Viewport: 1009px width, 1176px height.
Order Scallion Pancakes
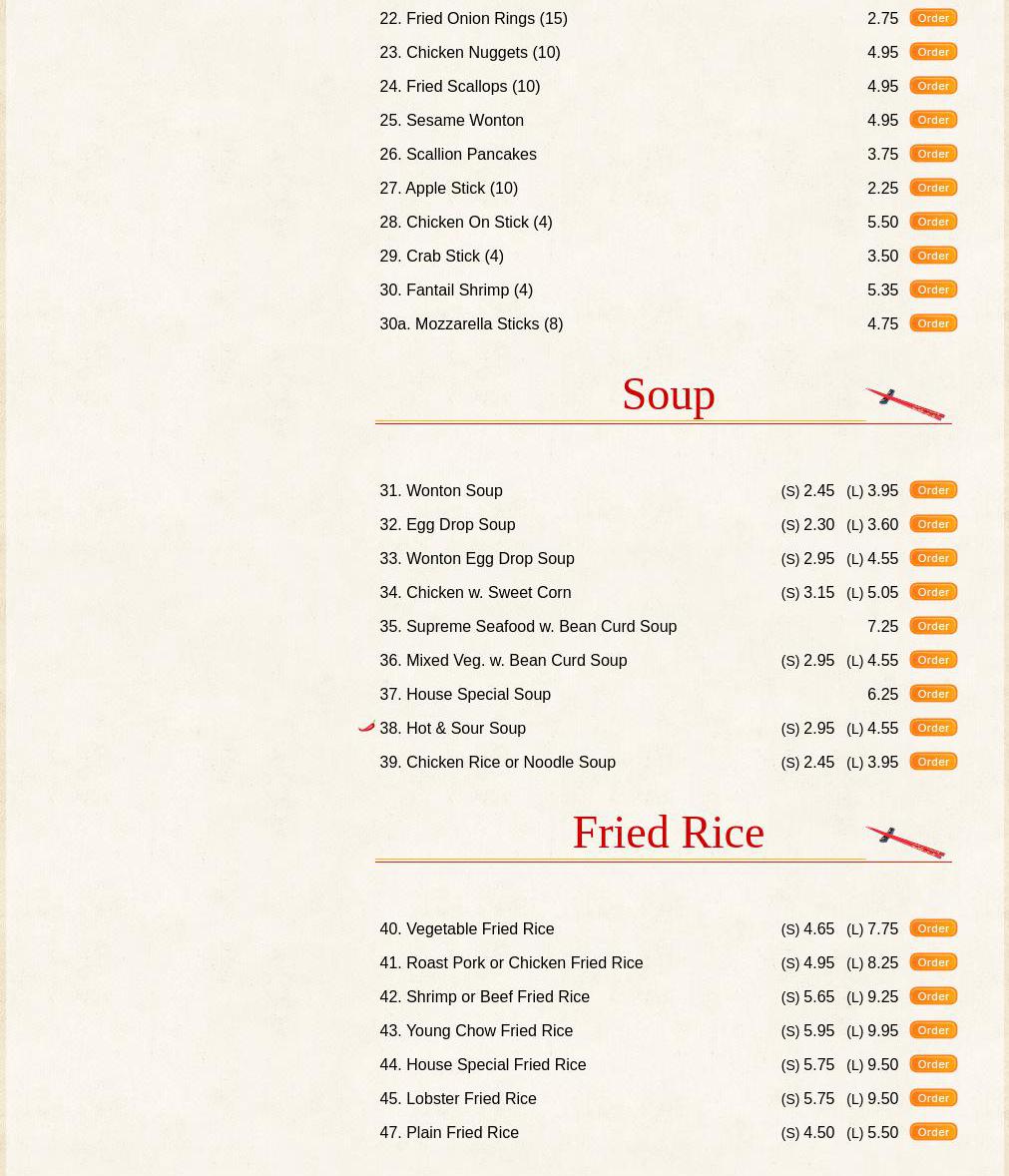[x=933, y=154]
